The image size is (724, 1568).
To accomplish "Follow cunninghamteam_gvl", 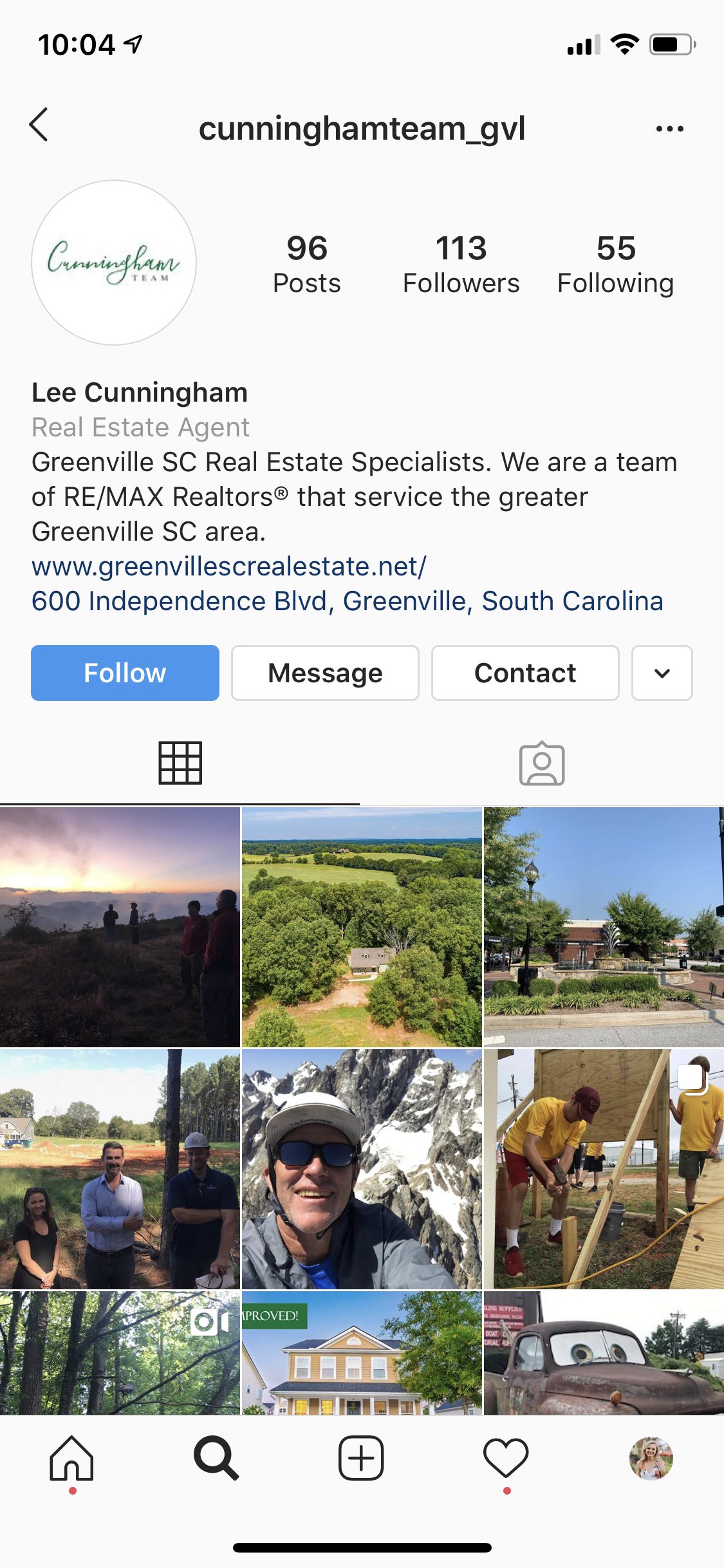I will [125, 673].
